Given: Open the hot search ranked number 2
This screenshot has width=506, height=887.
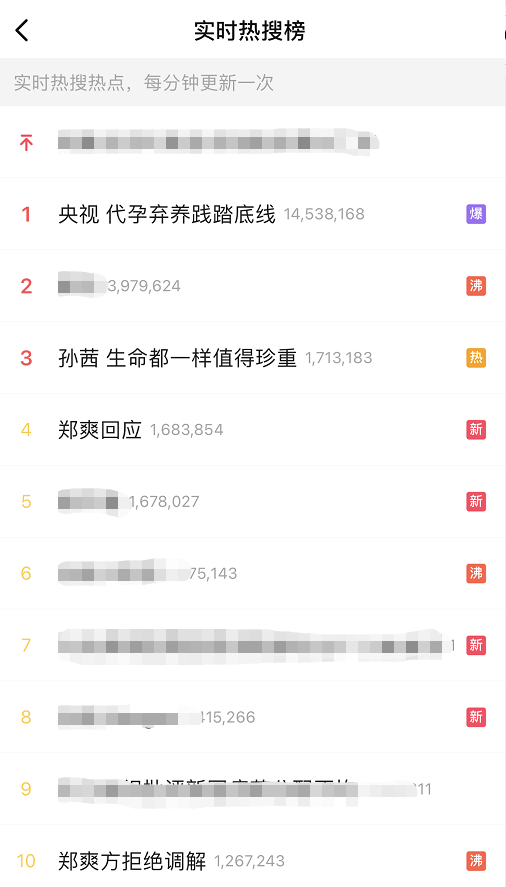Looking at the screenshot, I should (253, 286).
